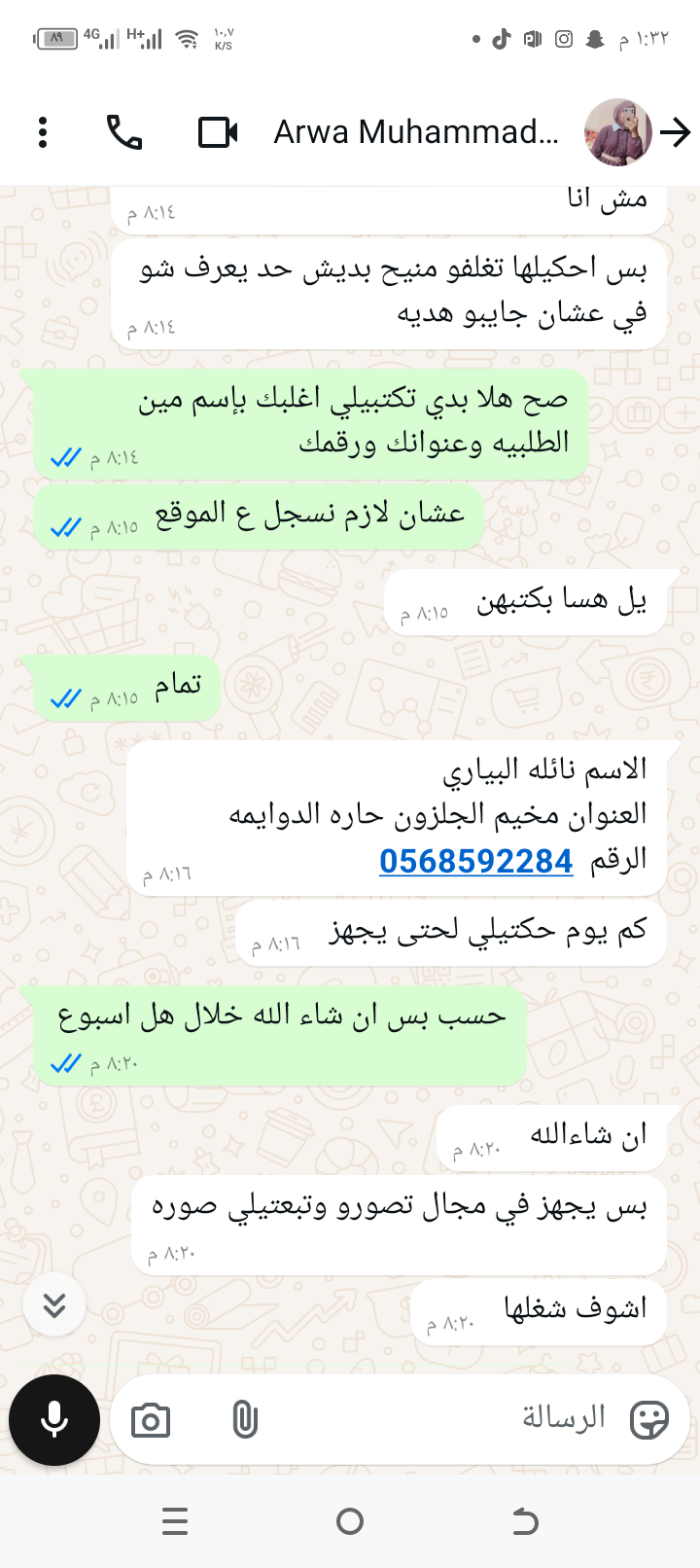700x1568 pixels.
Task: Open the three-dot overflow menu
Action: coord(43,132)
